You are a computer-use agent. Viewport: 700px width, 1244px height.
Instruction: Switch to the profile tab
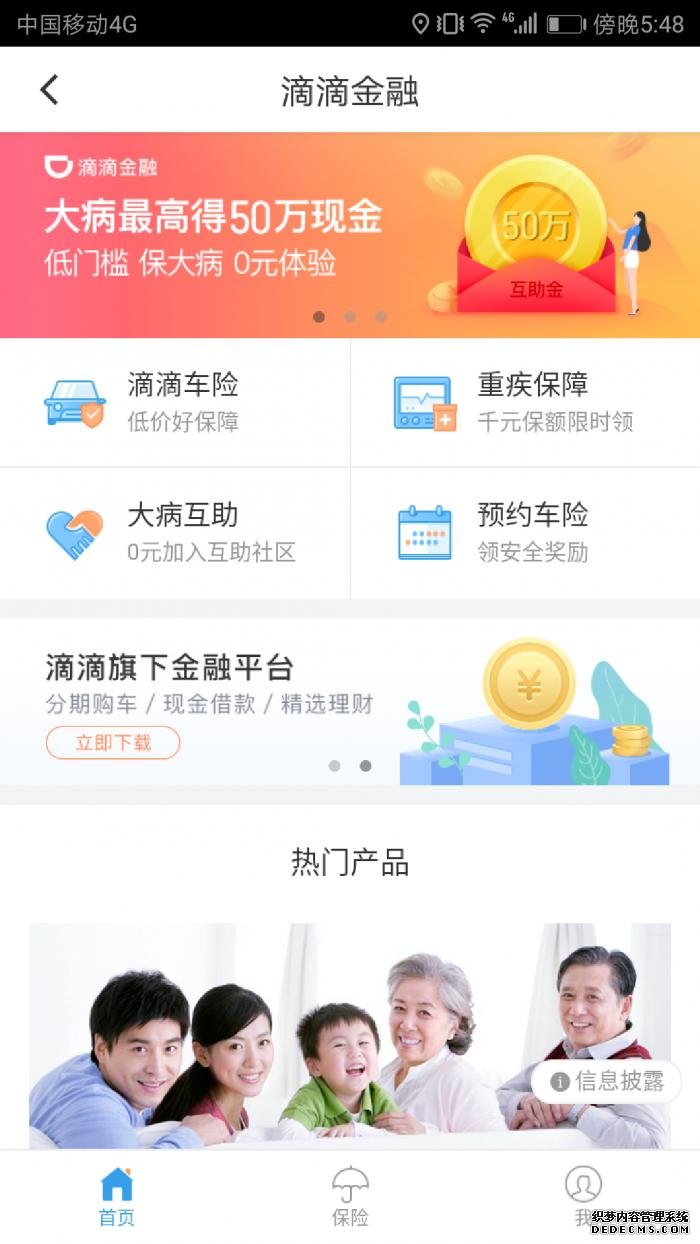[583, 1197]
